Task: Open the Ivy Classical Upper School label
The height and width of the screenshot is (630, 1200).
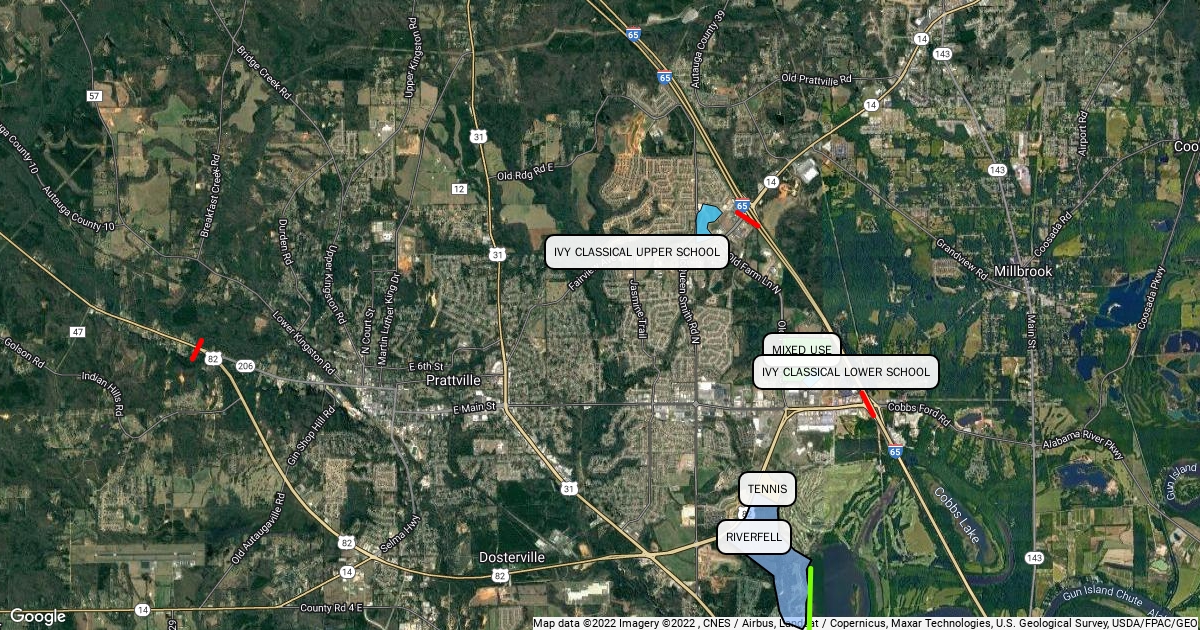Action: [x=636, y=252]
